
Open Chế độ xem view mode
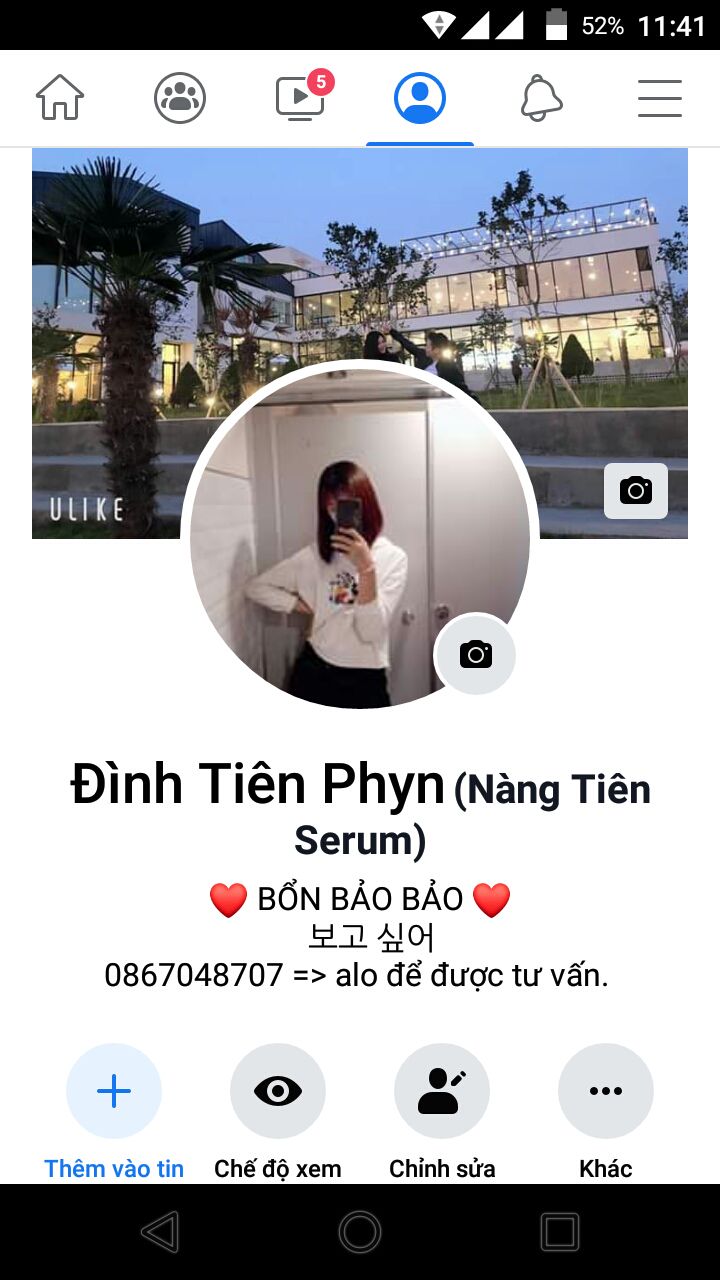[x=278, y=1091]
